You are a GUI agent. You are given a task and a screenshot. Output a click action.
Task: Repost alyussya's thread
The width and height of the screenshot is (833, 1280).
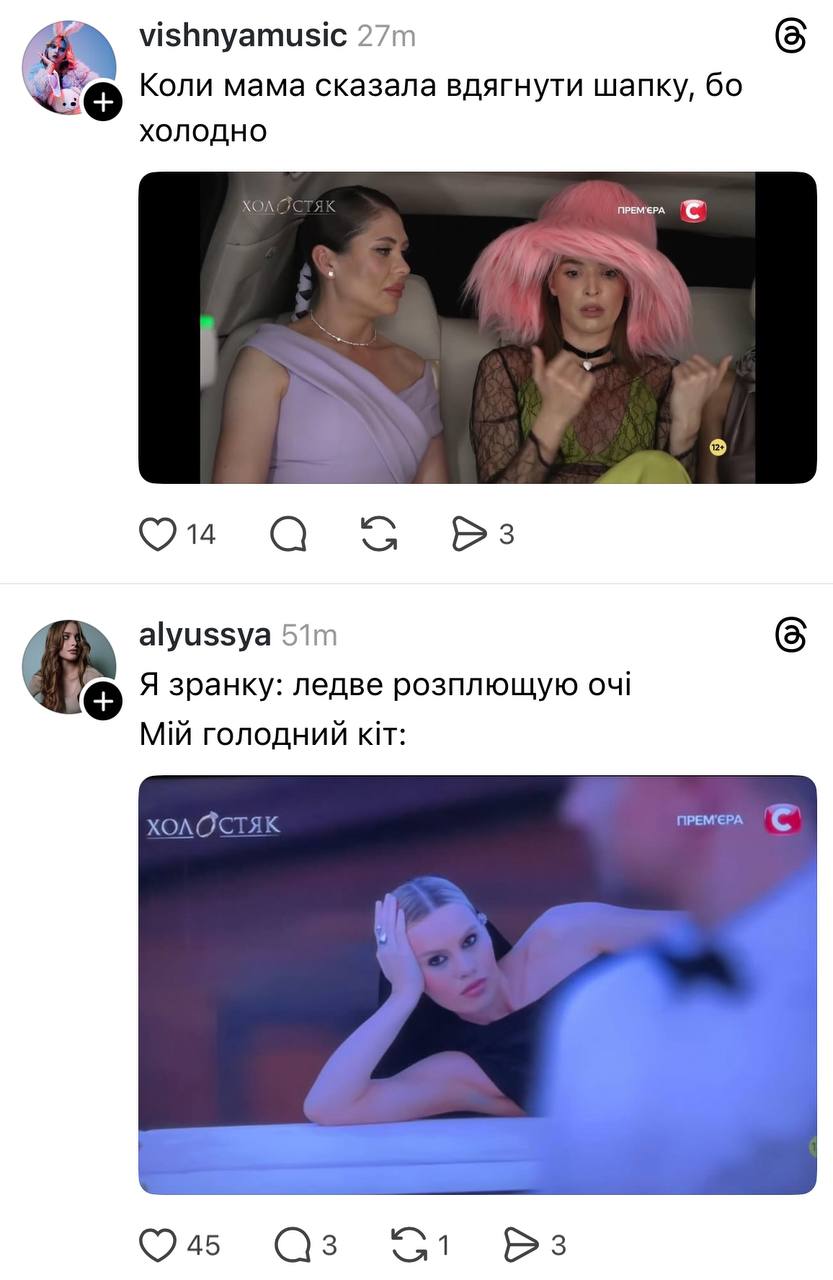pos(407,1244)
